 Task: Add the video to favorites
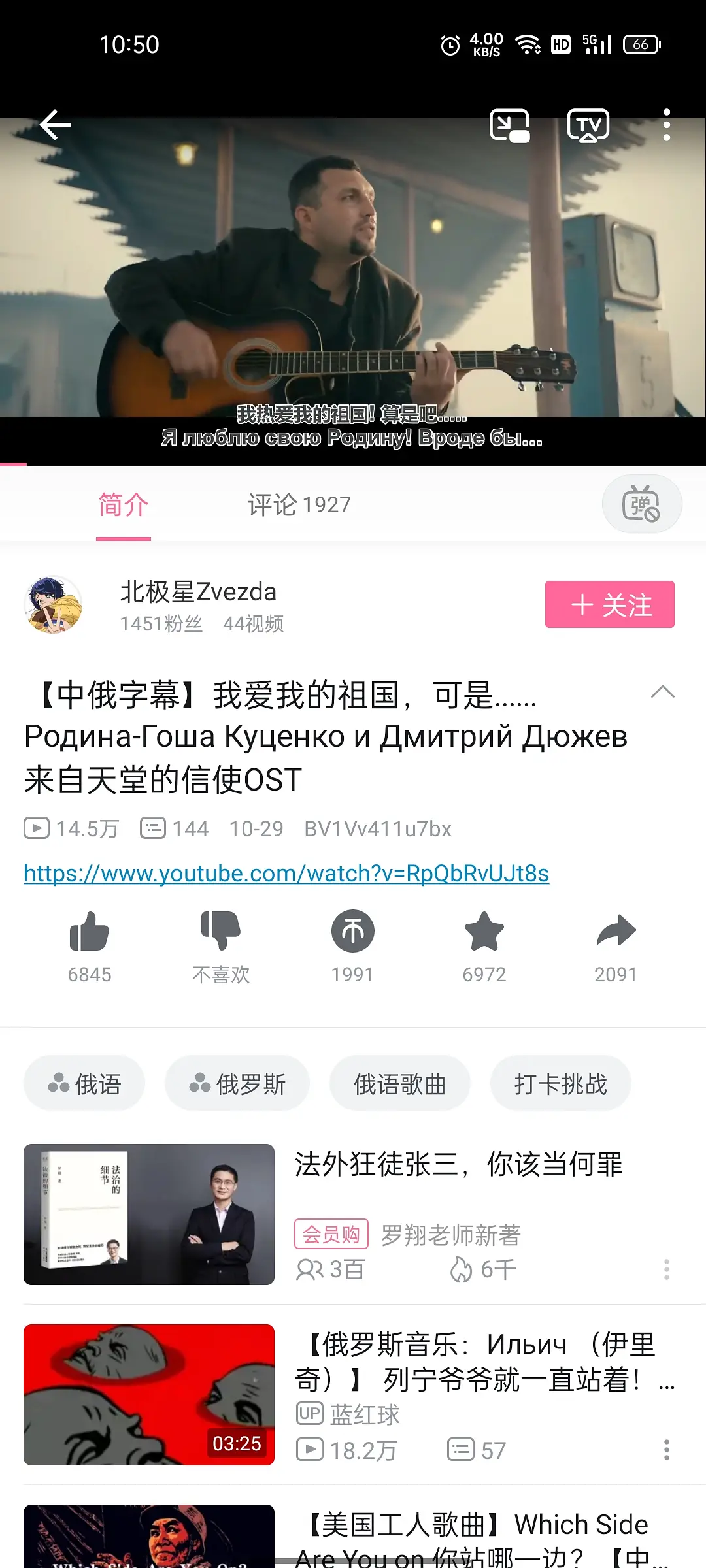point(484,932)
